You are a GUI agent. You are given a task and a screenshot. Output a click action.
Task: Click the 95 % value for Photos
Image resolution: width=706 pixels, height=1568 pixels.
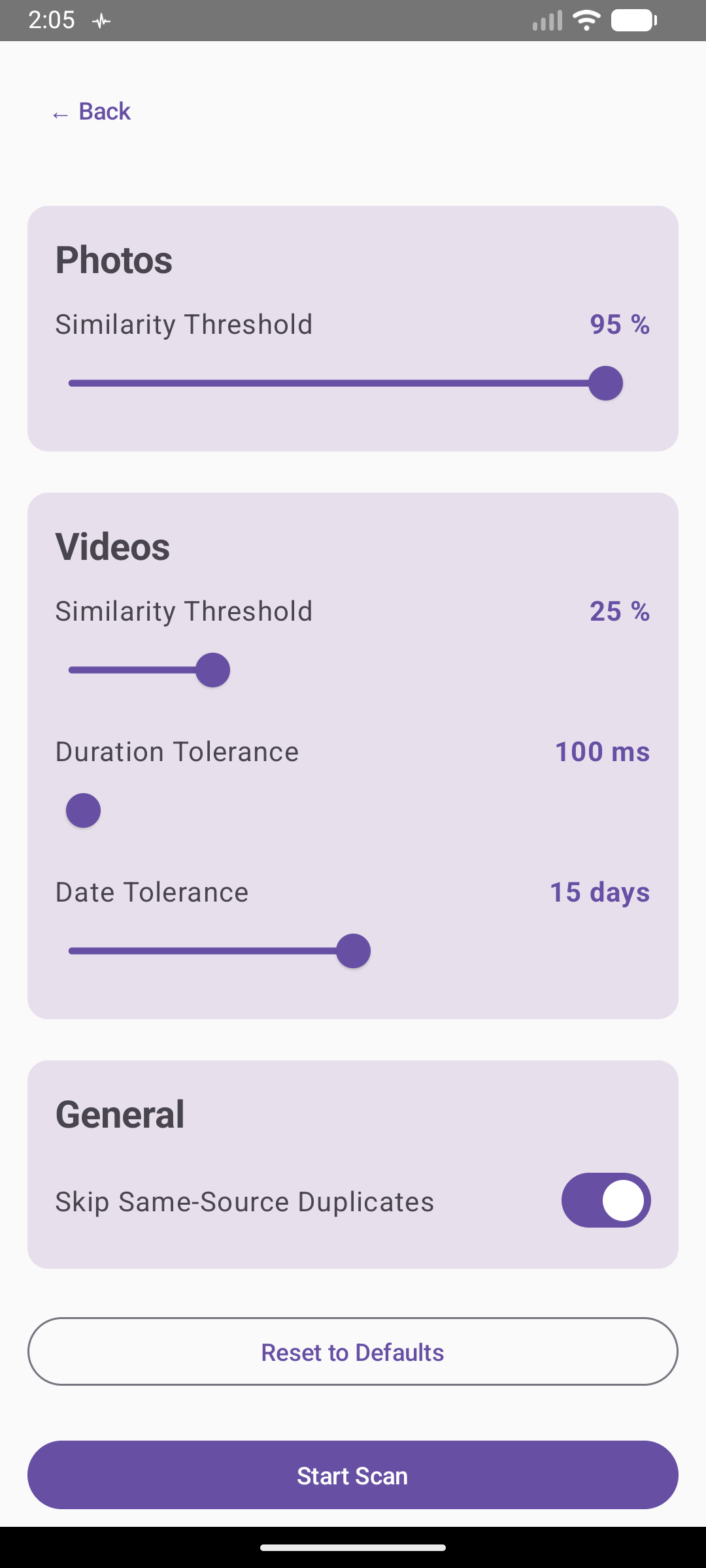(x=619, y=324)
